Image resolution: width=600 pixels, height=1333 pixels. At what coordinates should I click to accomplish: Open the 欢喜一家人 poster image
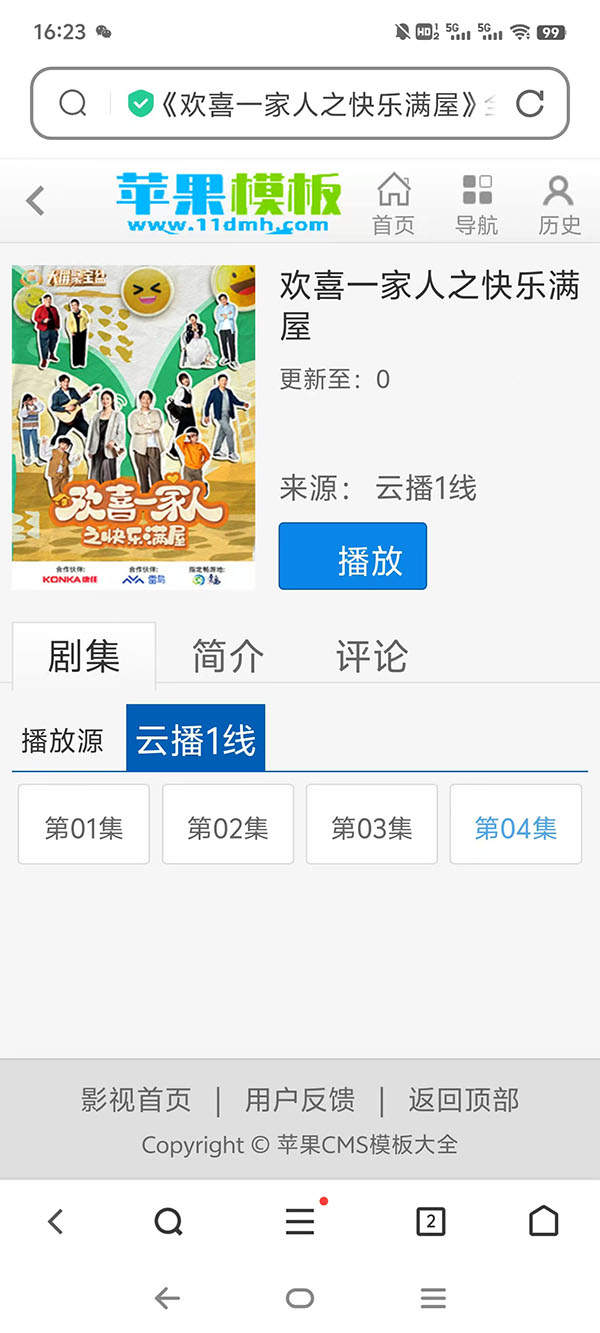[133, 427]
